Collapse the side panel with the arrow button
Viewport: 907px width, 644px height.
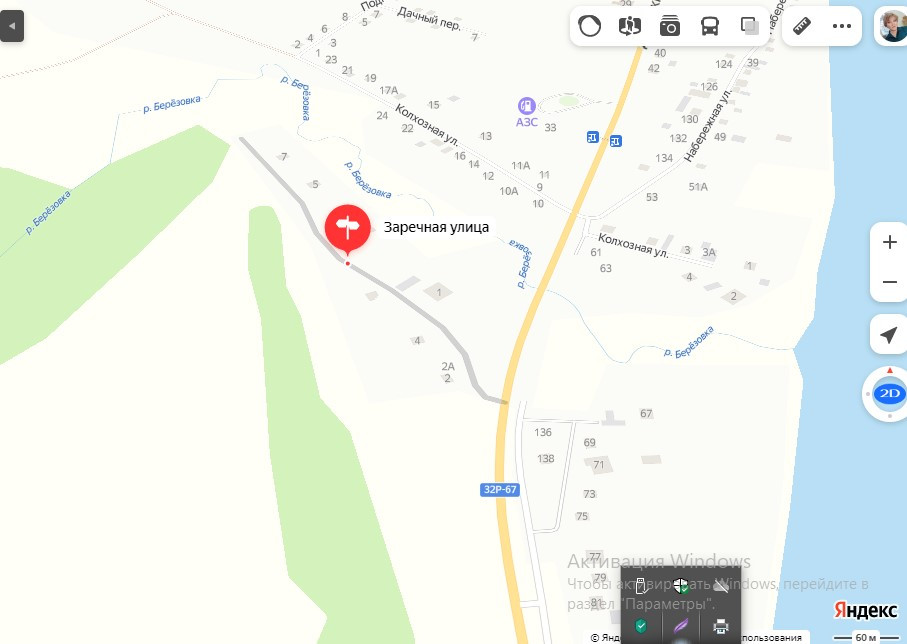(12, 26)
